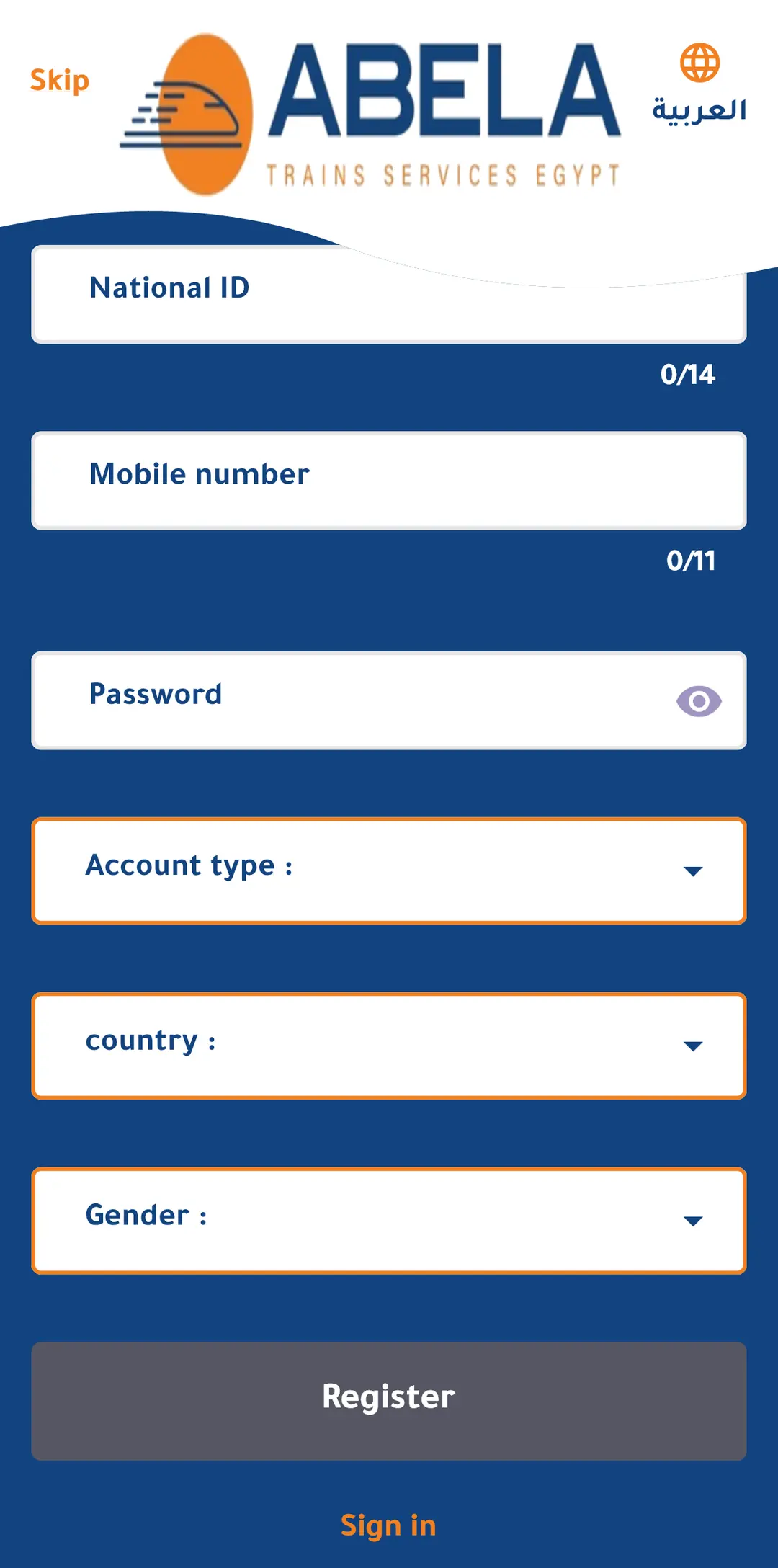The width and height of the screenshot is (778, 1568).
Task: Tap the National ID field
Action: 389,295
